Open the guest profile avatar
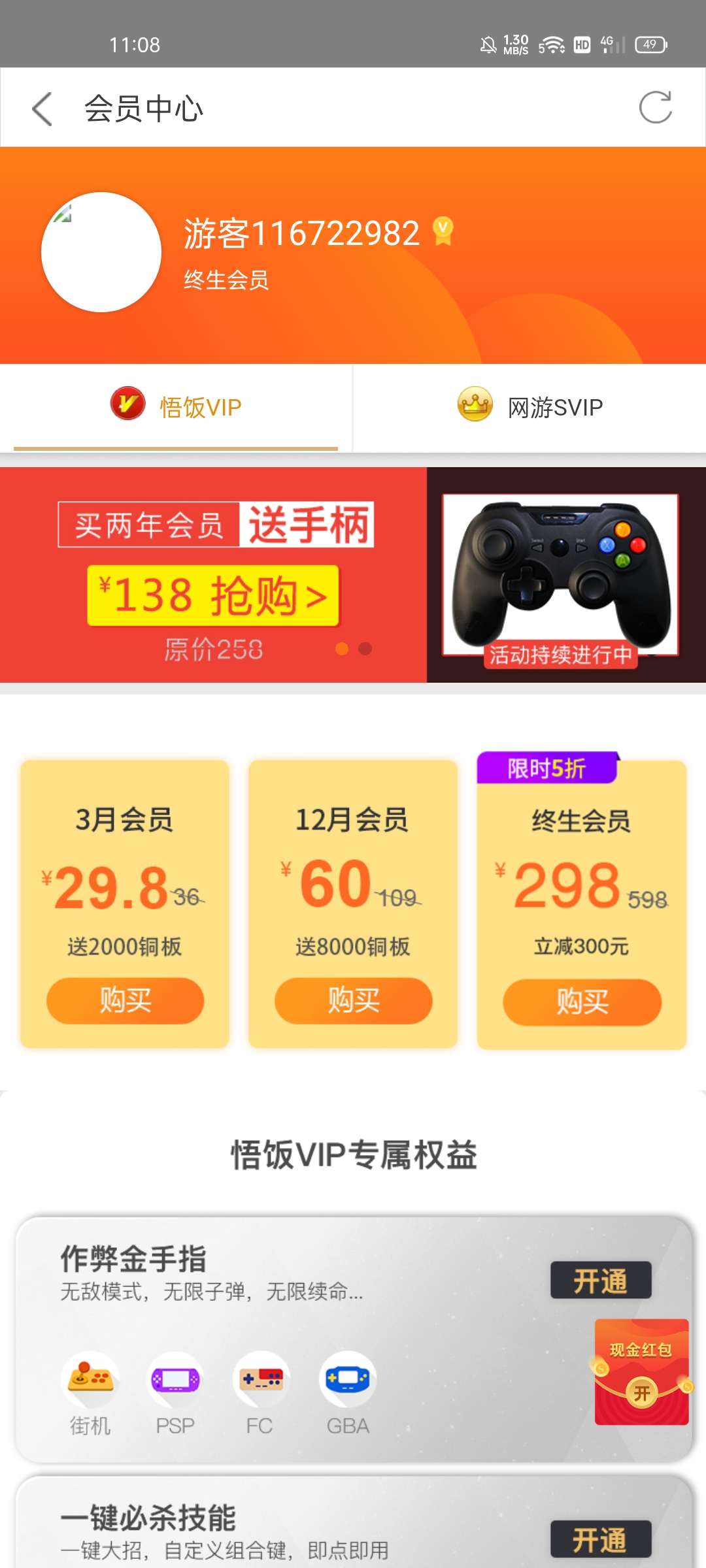 coord(101,252)
